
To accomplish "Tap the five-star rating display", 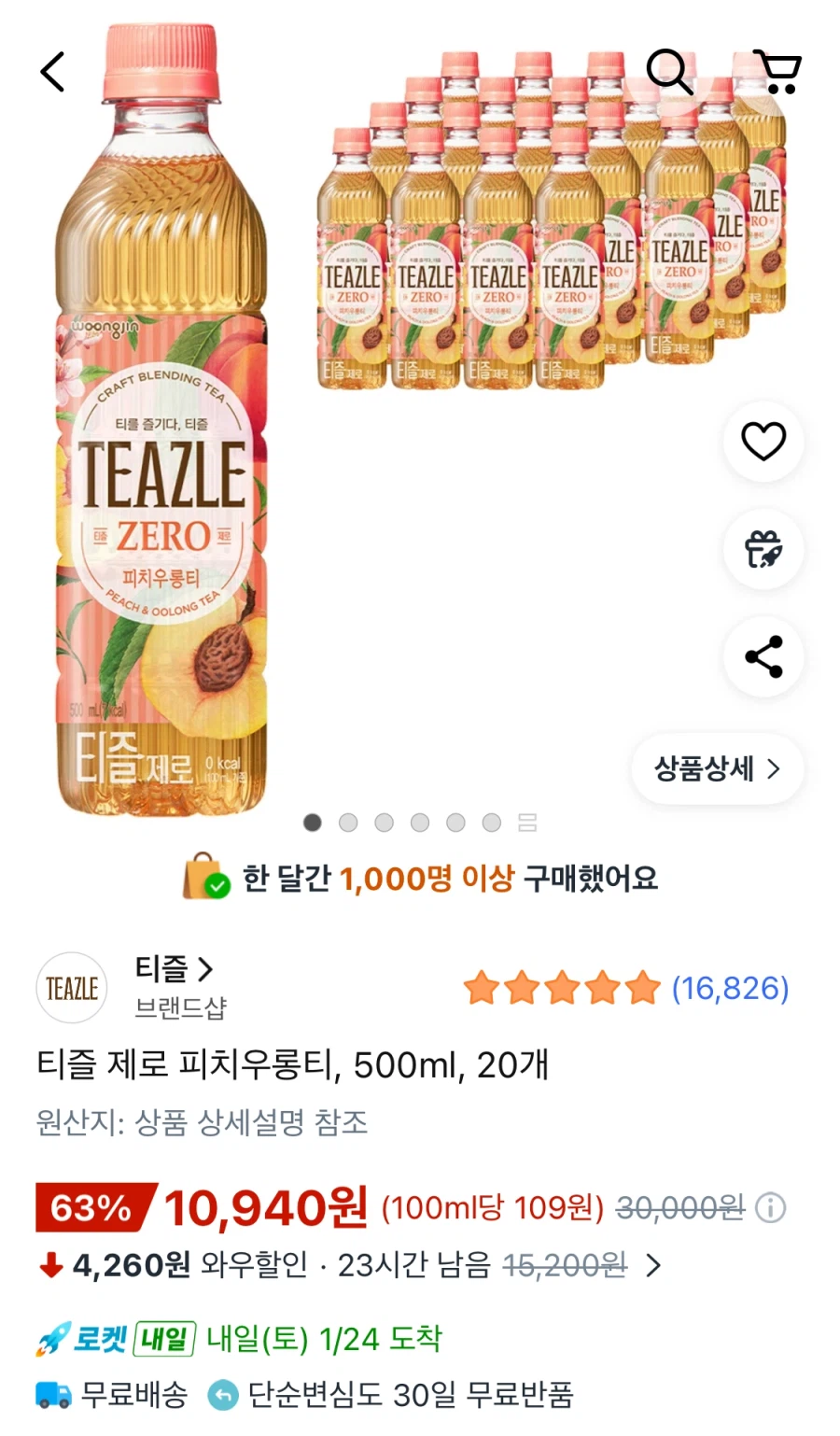I will (x=560, y=989).
